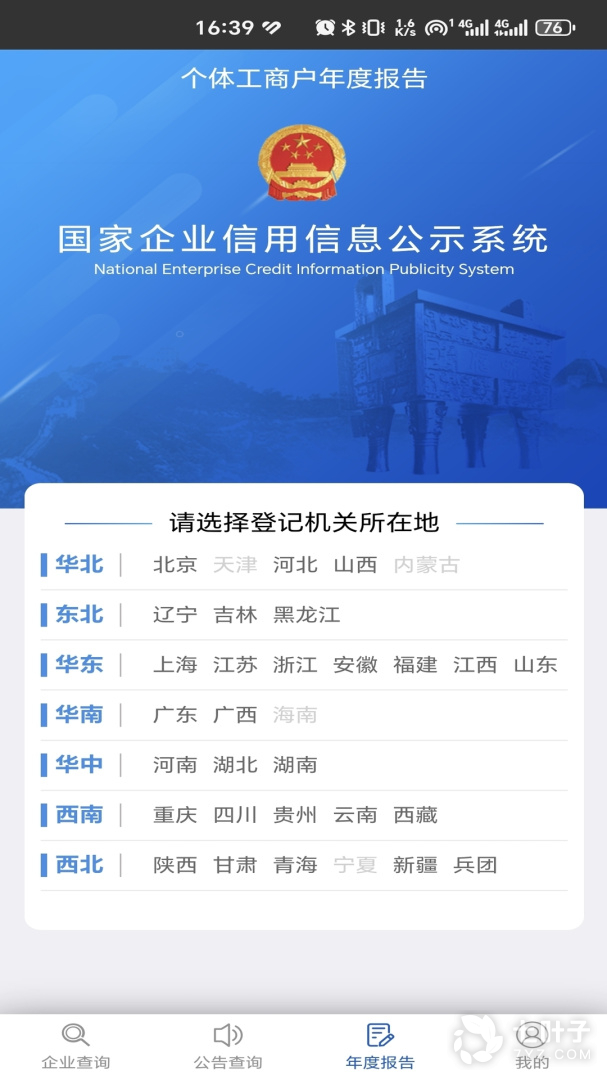Switch to the 企业查询 tab
607x1080 pixels.
75,1045
